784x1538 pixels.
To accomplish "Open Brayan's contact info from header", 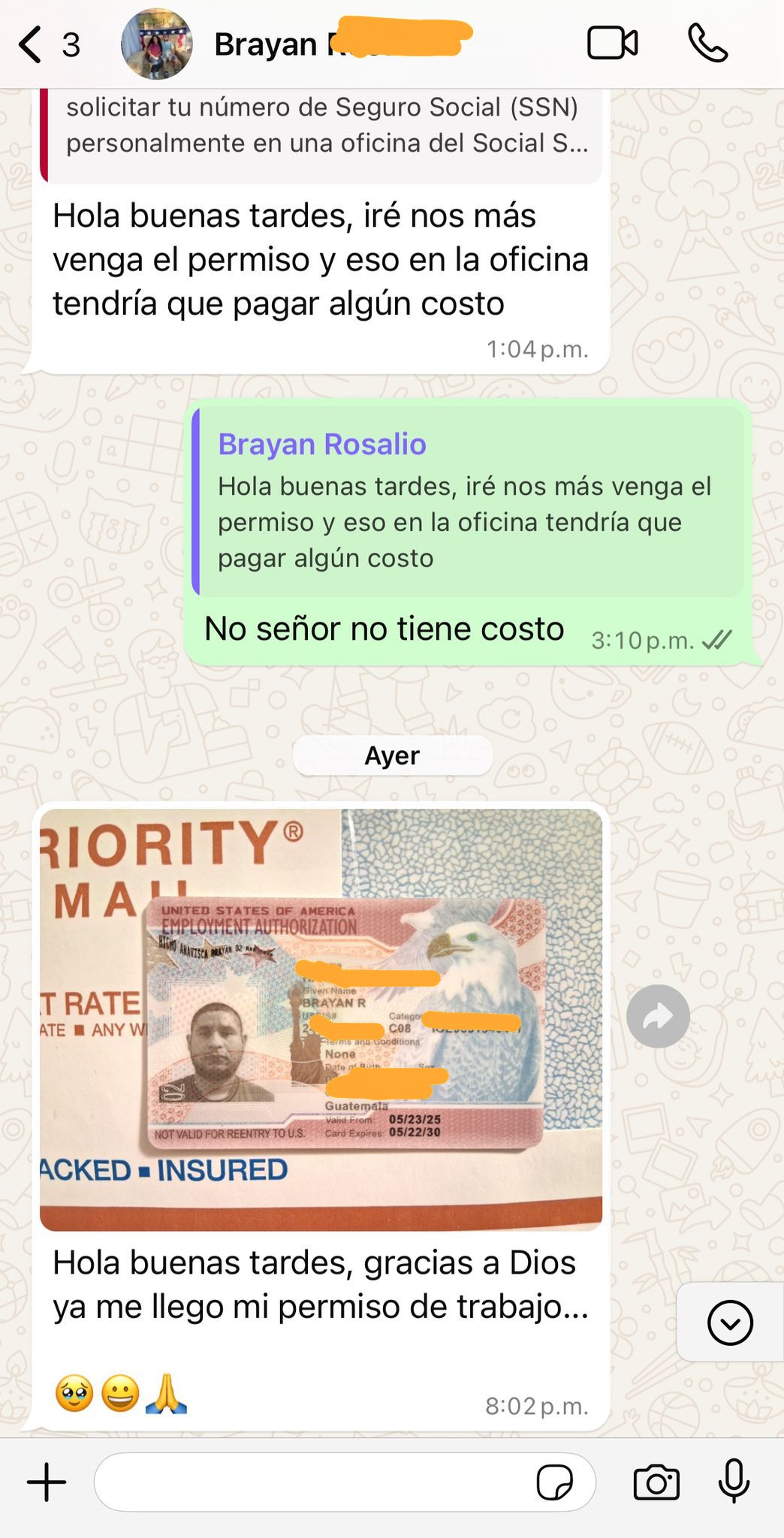I will [x=300, y=45].
